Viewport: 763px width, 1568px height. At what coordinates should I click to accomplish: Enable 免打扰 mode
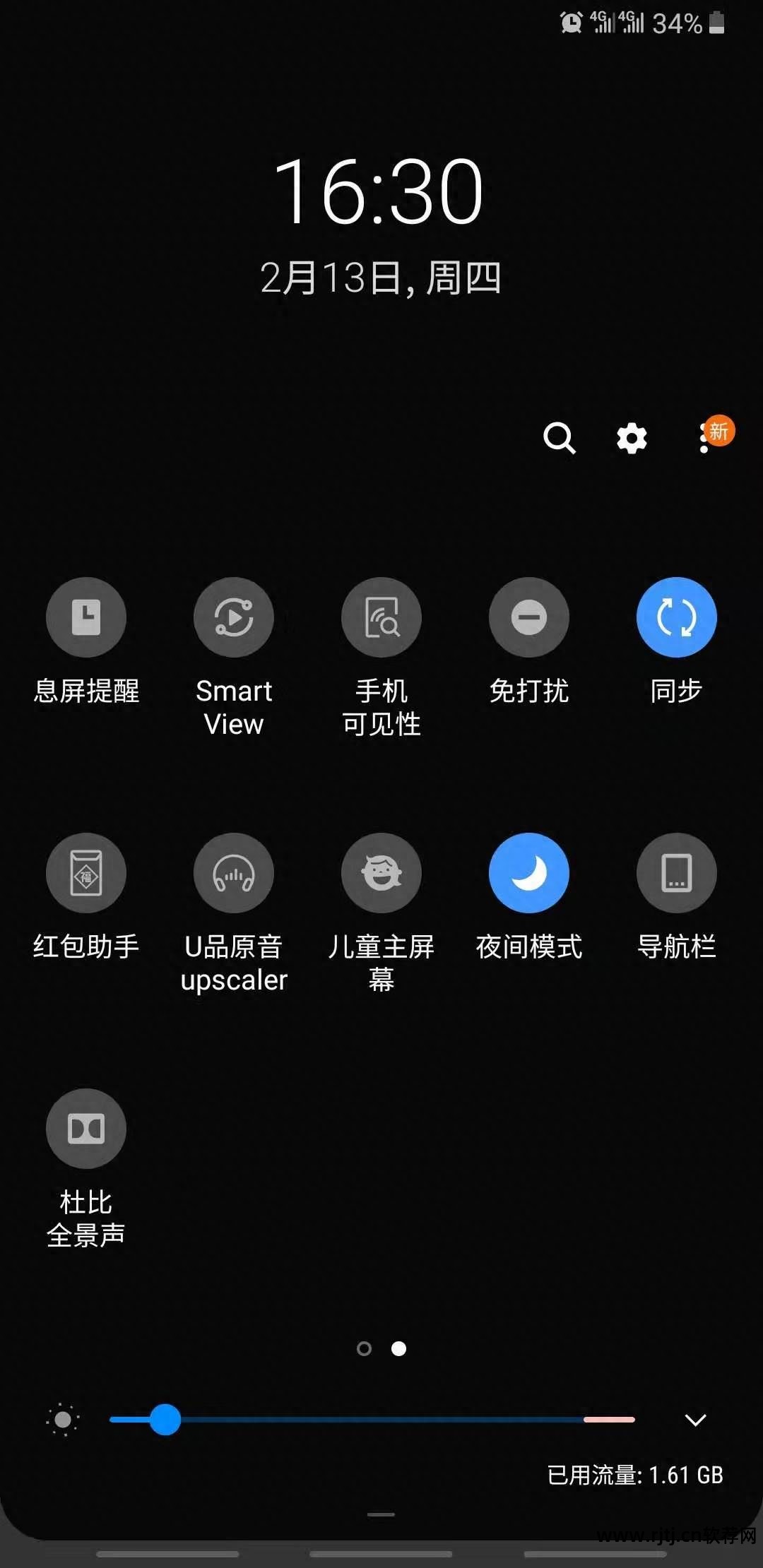click(x=529, y=618)
